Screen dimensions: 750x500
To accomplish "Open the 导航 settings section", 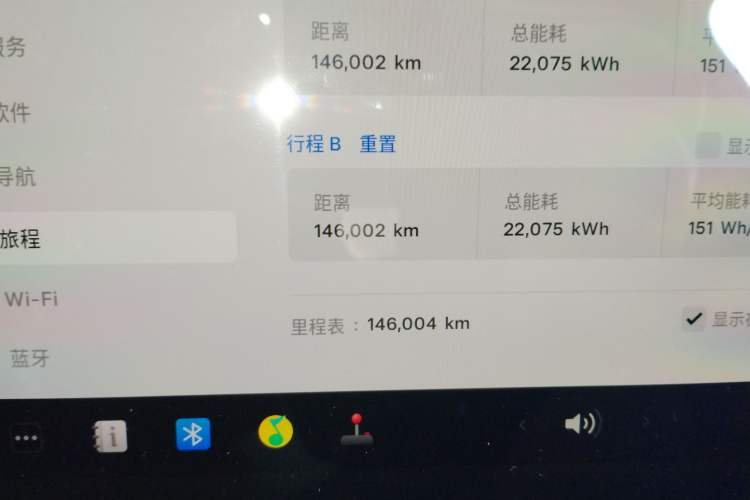I will tap(18, 177).
